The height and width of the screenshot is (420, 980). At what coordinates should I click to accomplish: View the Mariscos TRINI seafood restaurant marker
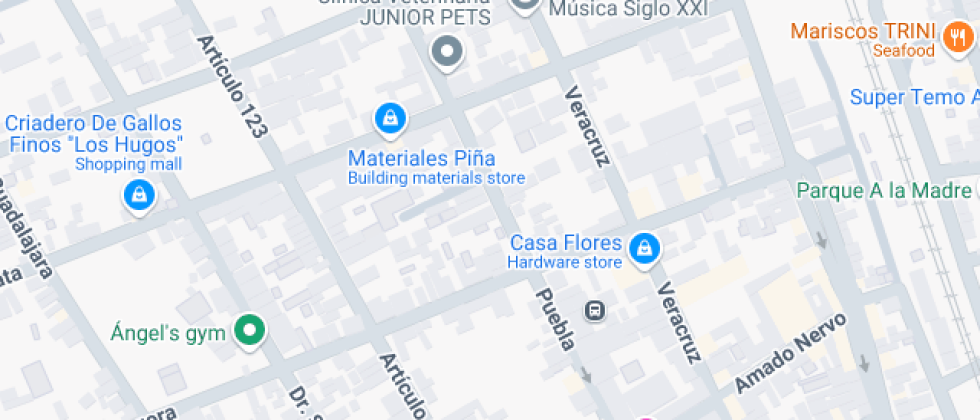pyautogui.click(x=955, y=40)
